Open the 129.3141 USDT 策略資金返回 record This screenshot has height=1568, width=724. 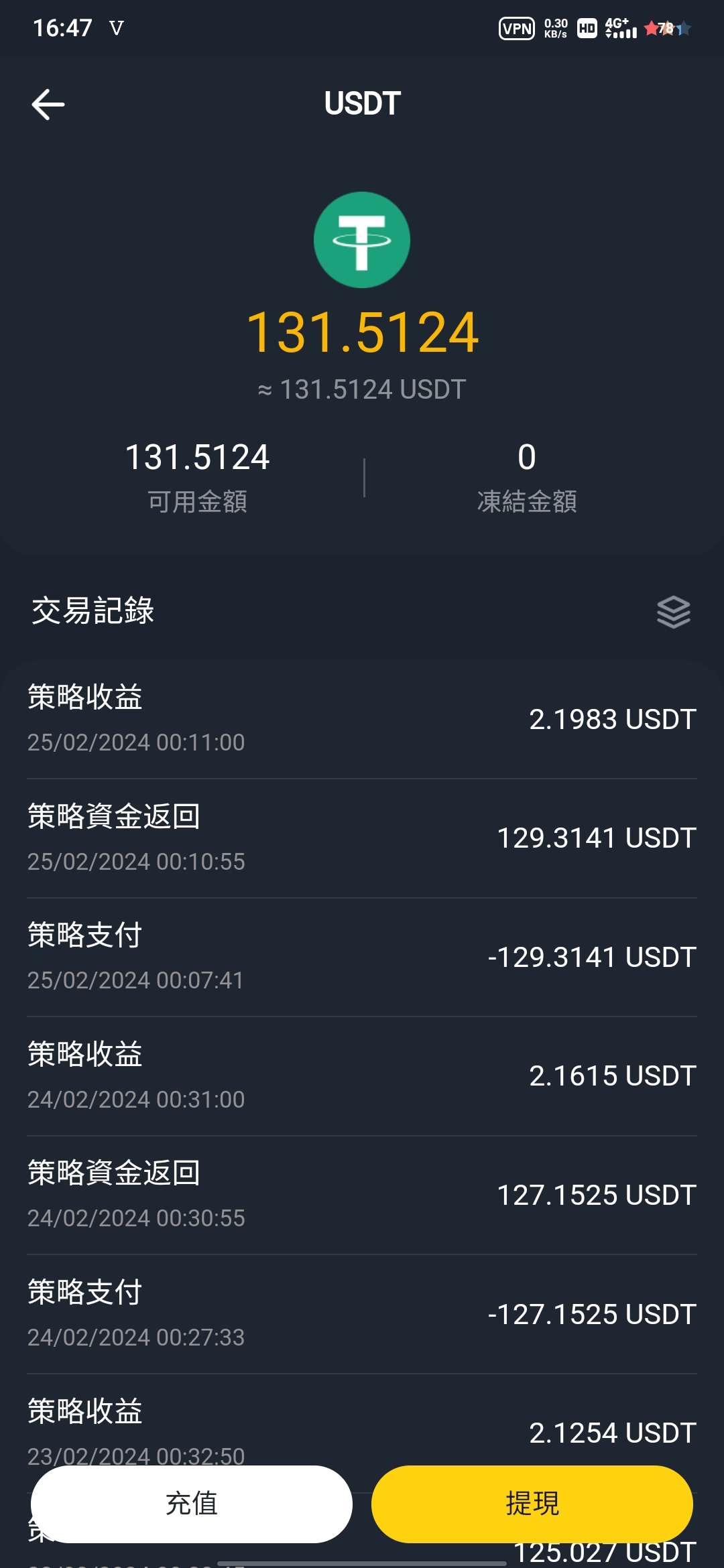click(x=362, y=838)
